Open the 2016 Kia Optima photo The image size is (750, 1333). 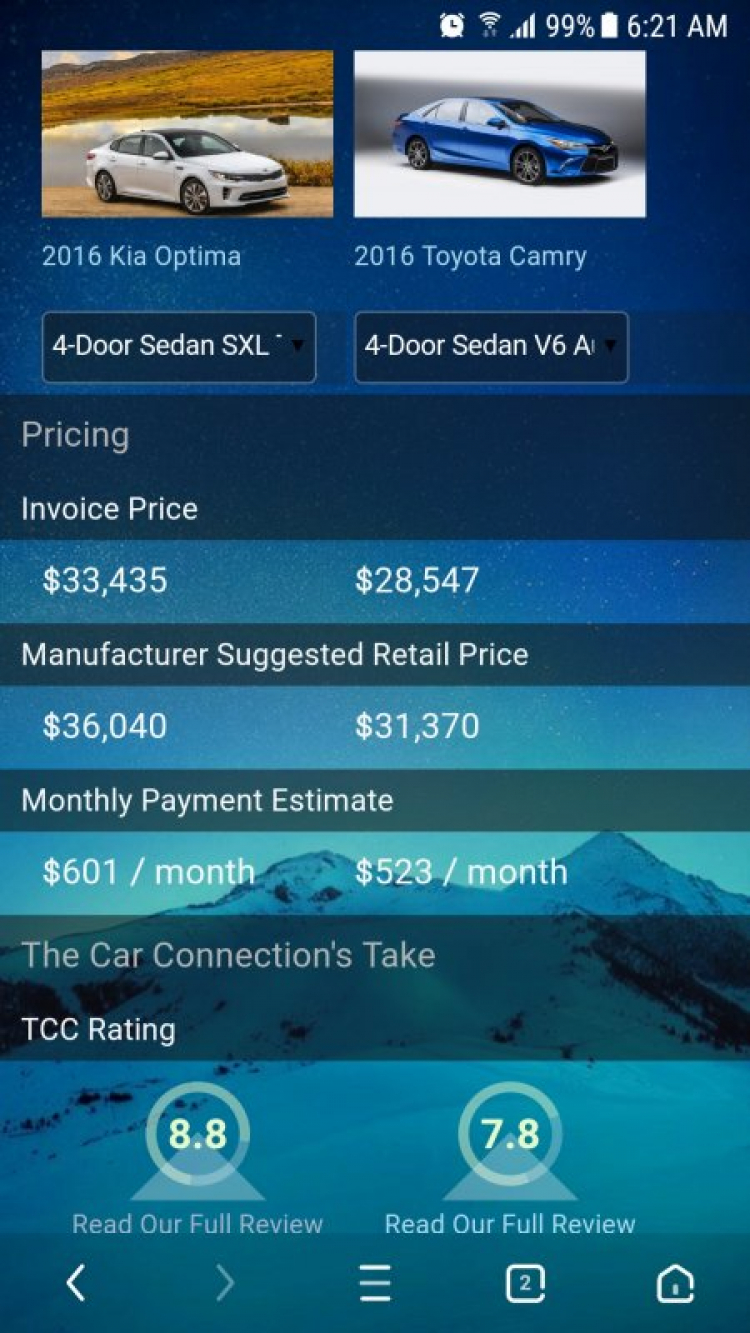187,134
